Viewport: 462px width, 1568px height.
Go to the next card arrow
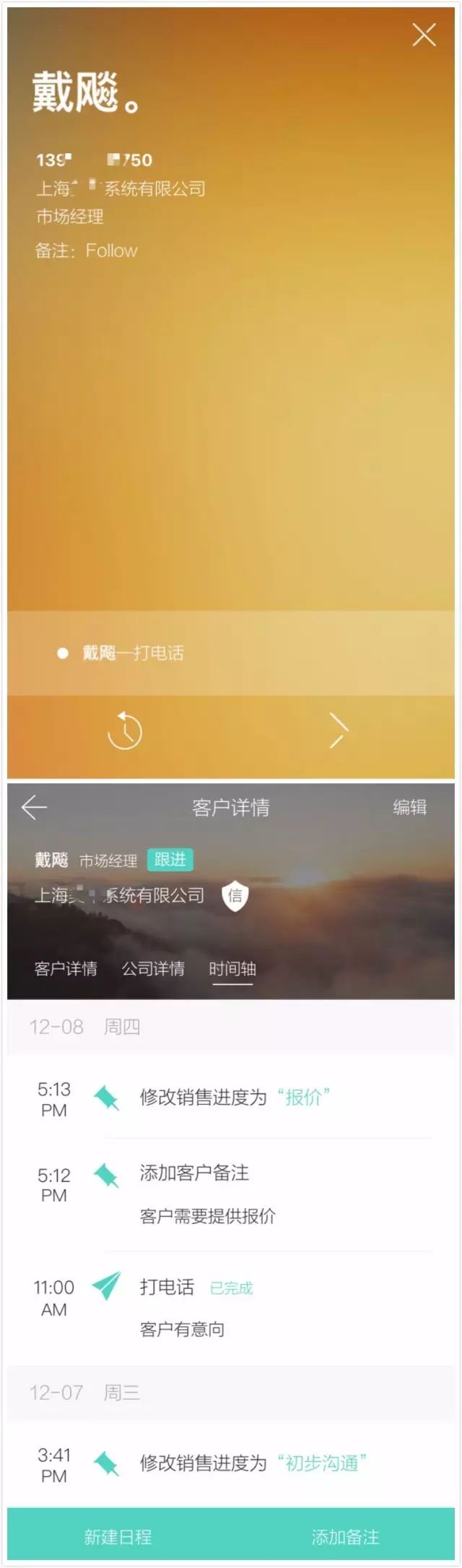tap(338, 731)
